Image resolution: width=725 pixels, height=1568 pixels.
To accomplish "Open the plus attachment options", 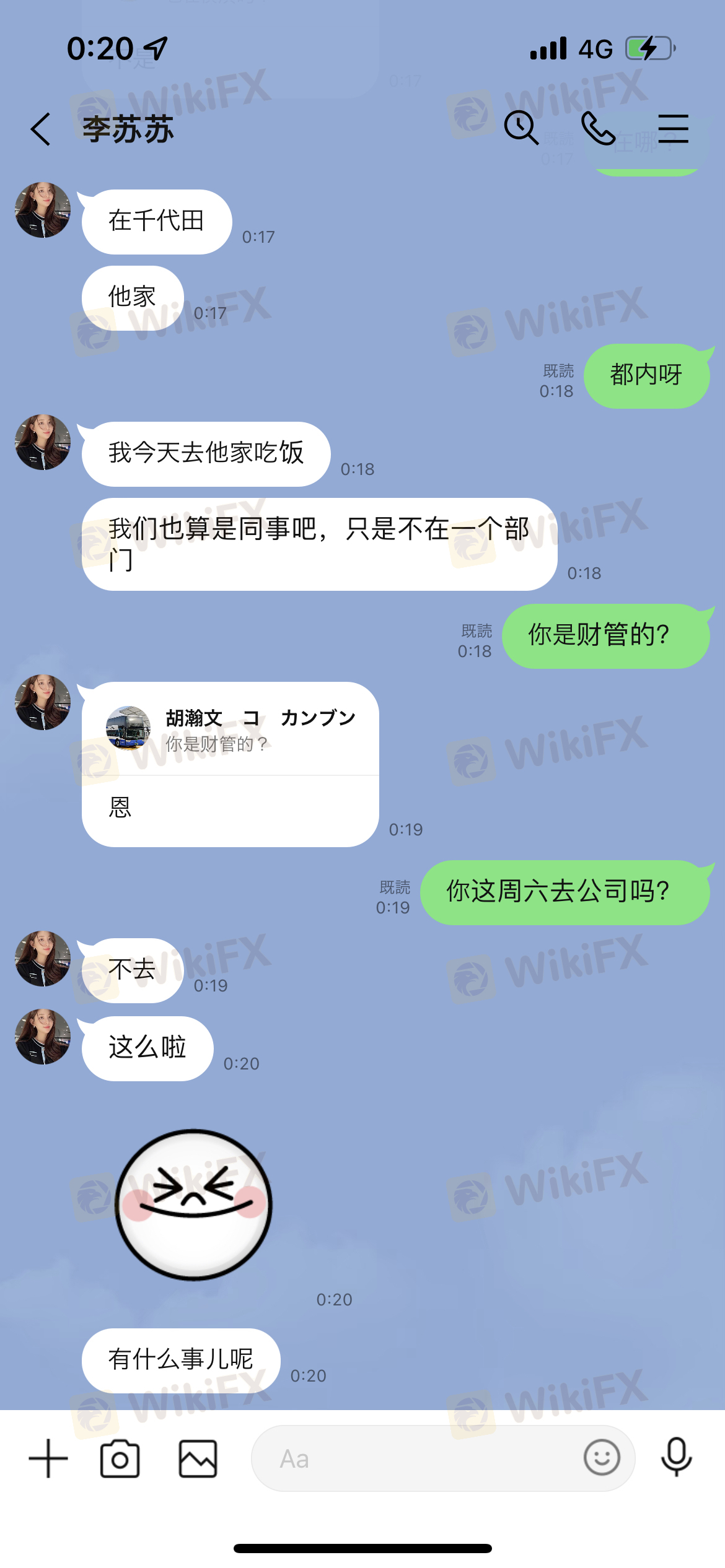I will coord(48,1458).
